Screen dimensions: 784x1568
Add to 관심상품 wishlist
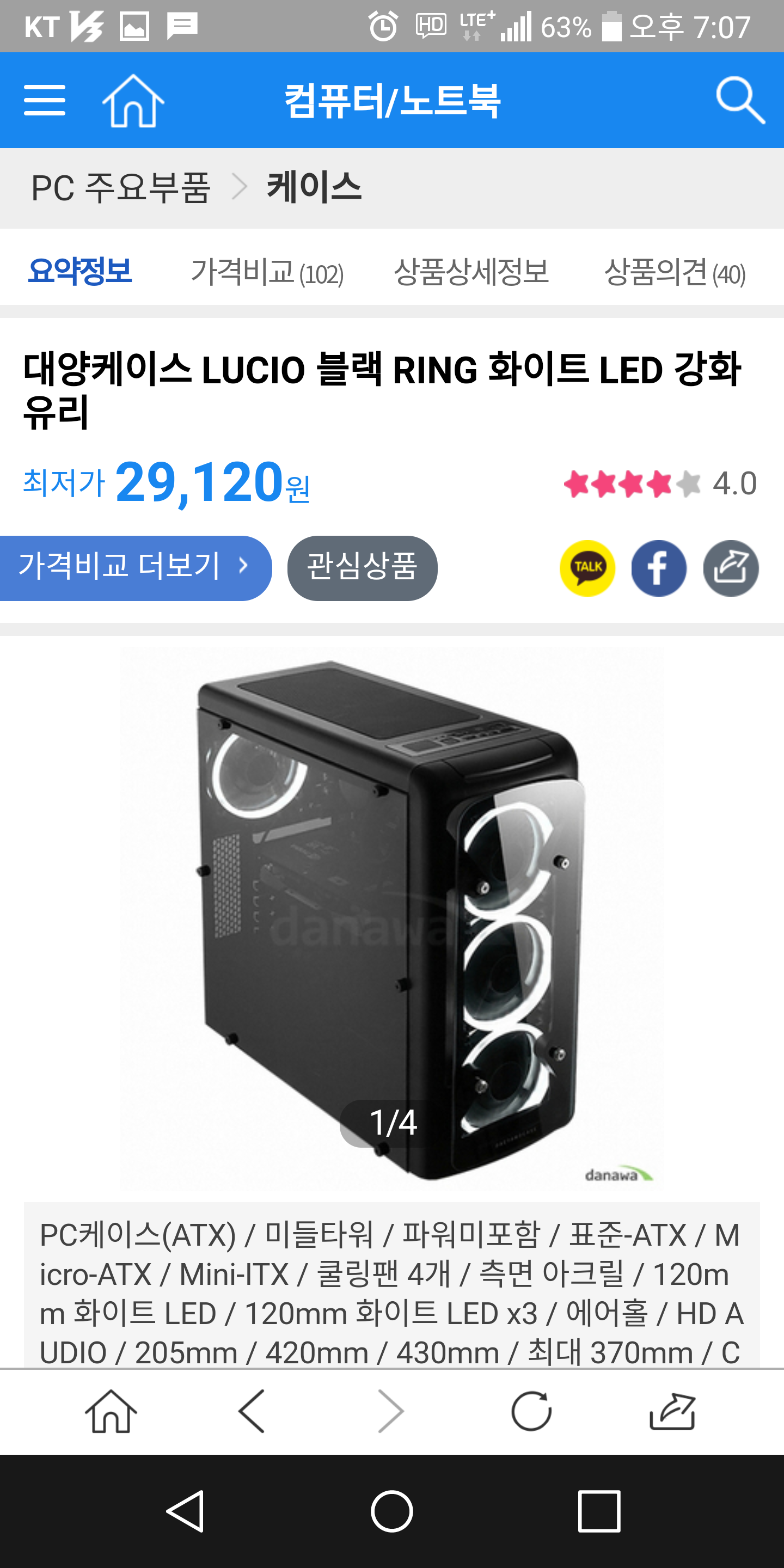pyautogui.click(x=362, y=567)
